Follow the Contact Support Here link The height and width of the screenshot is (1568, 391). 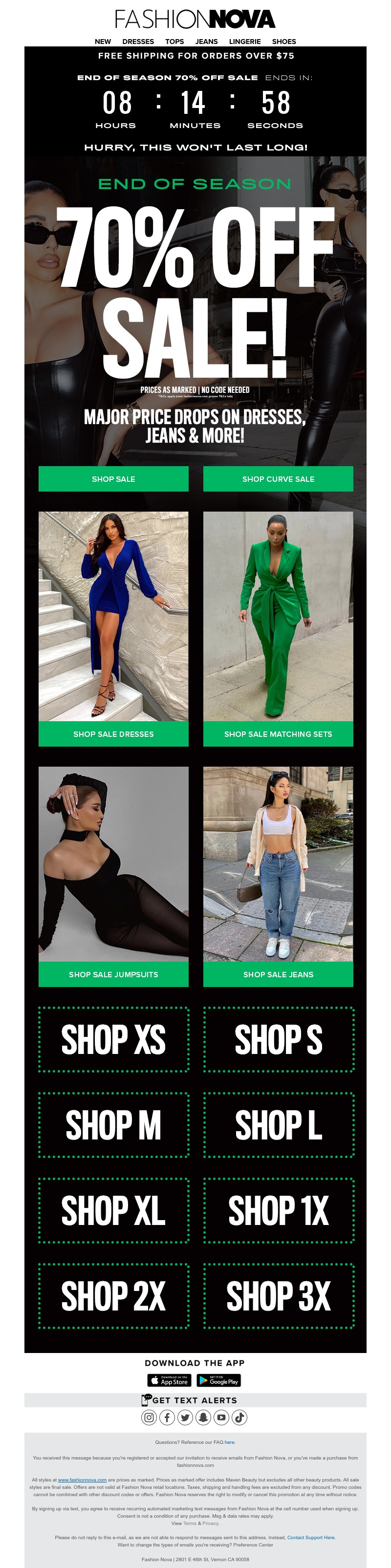click(x=311, y=1537)
